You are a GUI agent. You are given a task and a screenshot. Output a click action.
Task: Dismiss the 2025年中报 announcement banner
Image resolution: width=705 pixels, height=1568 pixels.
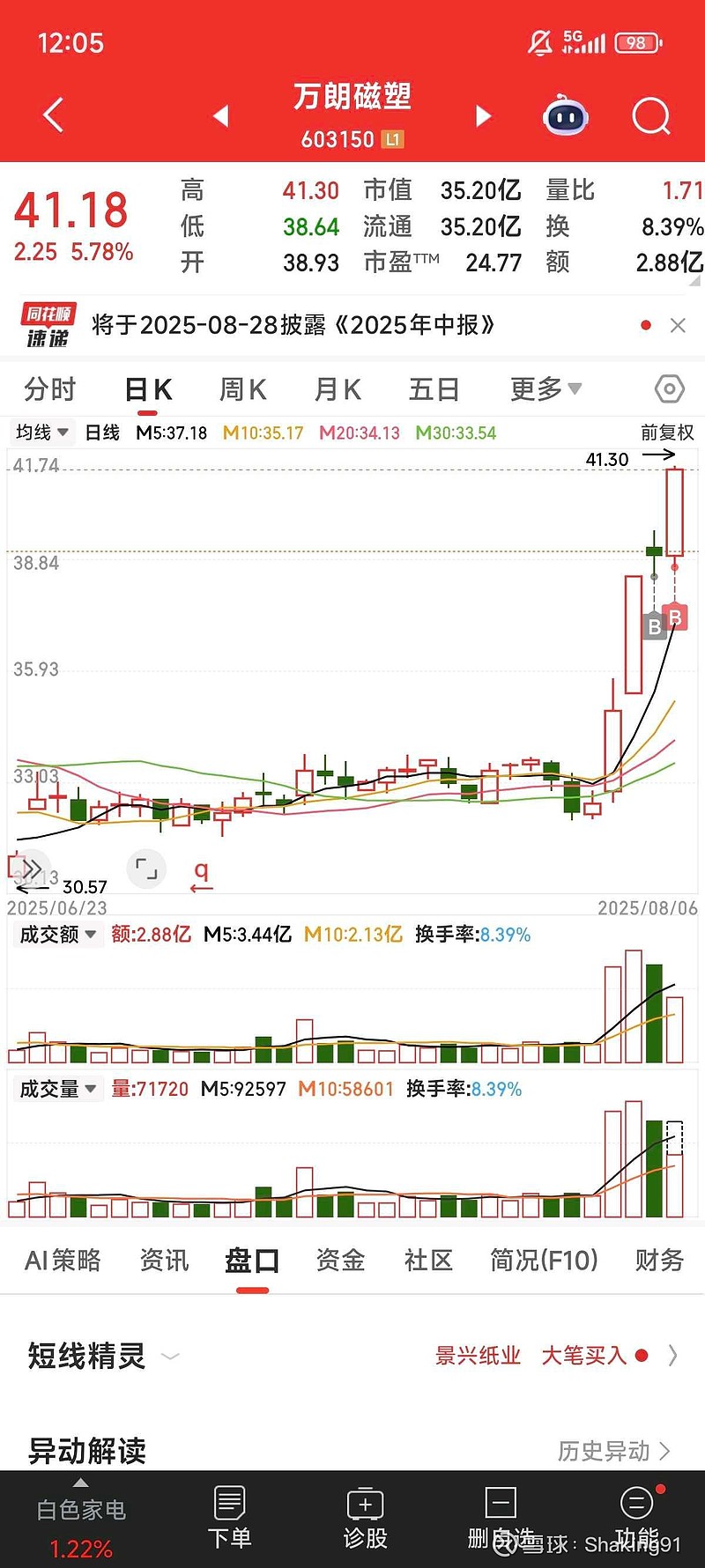[678, 326]
